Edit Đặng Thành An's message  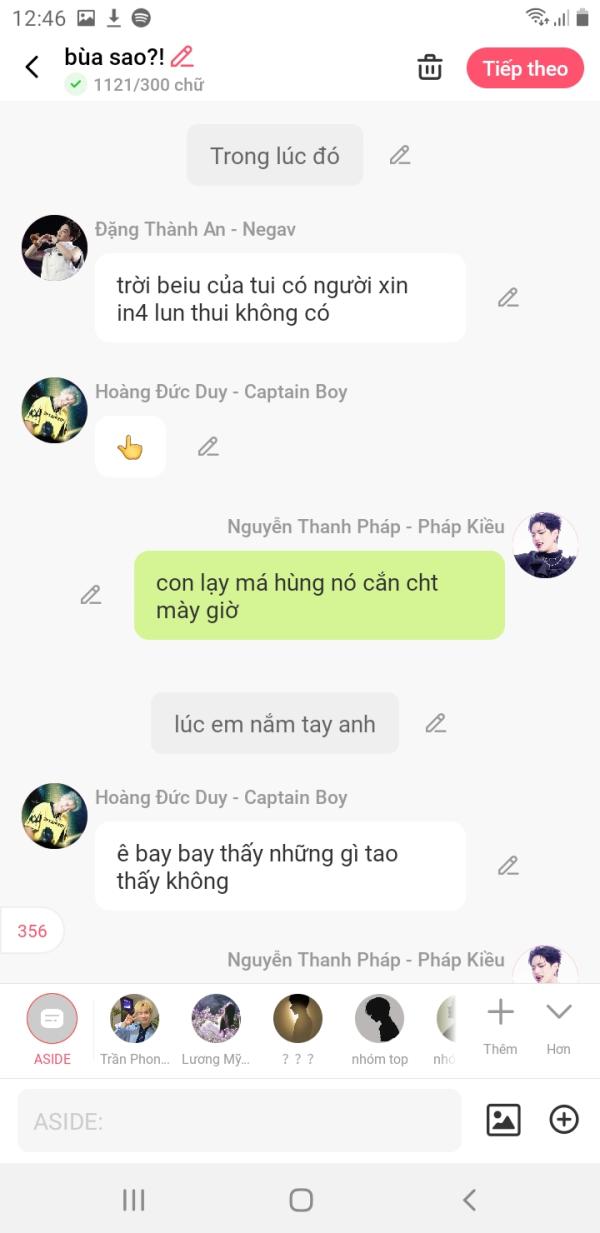click(x=508, y=297)
